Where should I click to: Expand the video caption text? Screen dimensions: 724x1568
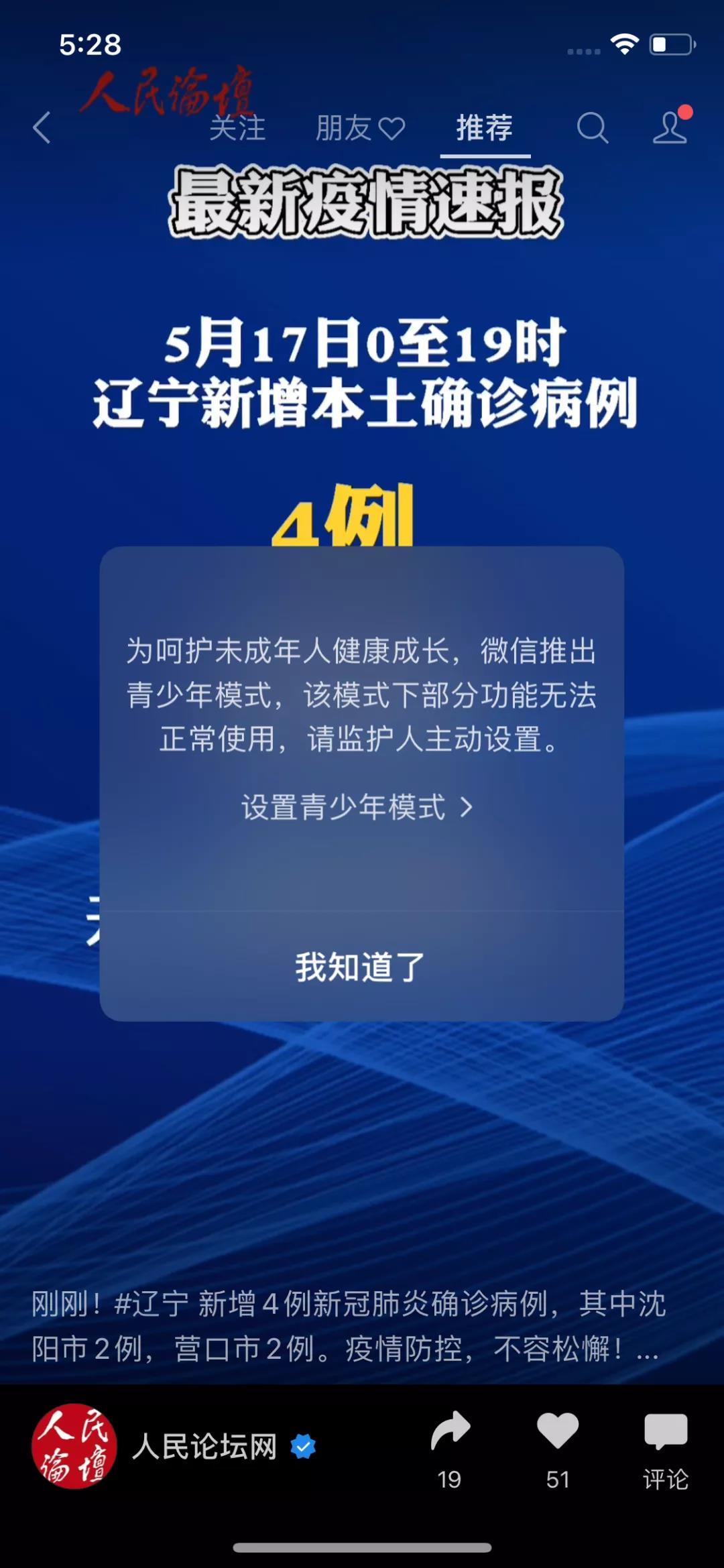tap(647, 1350)
